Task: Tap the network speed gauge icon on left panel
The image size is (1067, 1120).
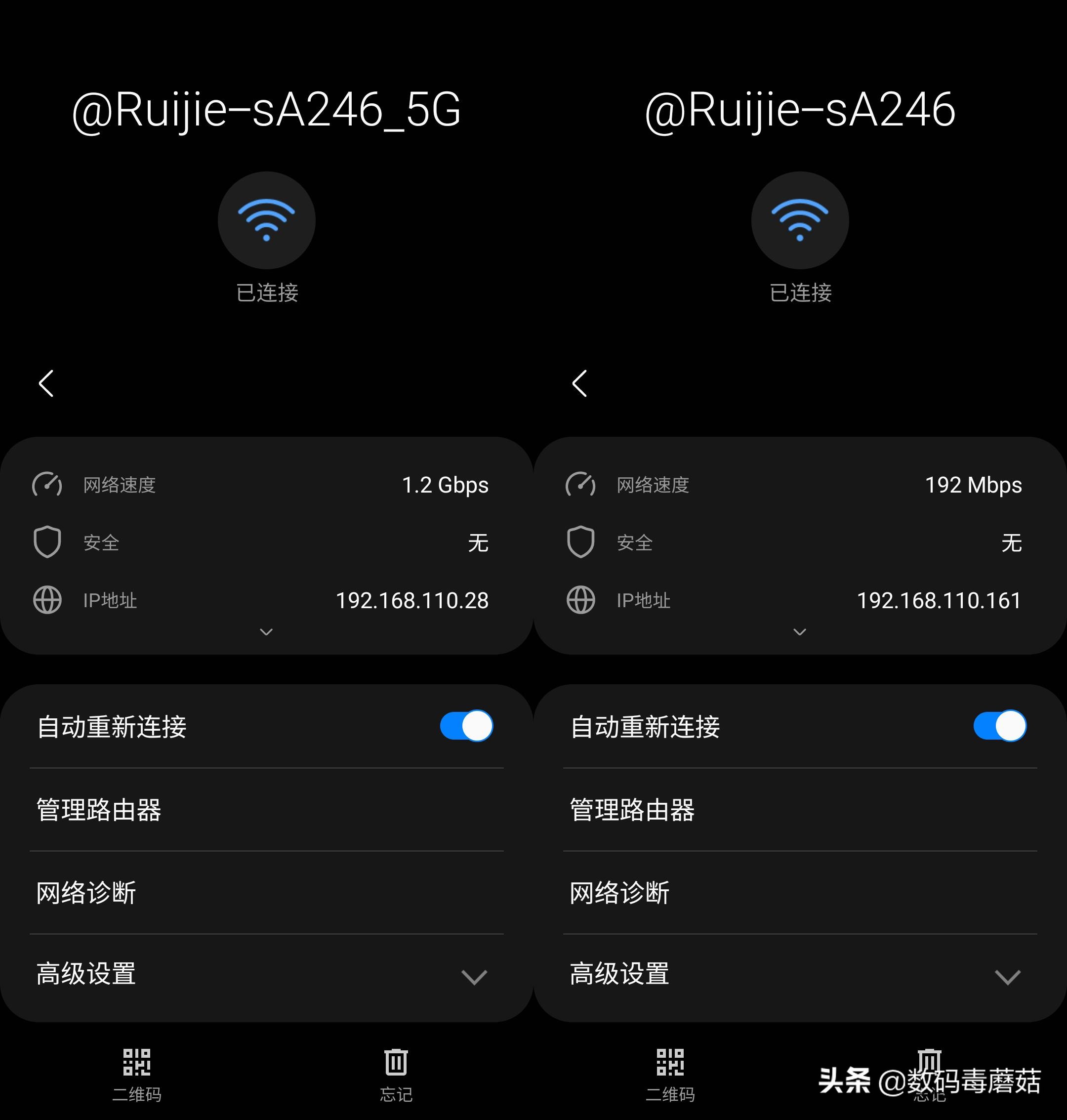Action: (48, 485)
